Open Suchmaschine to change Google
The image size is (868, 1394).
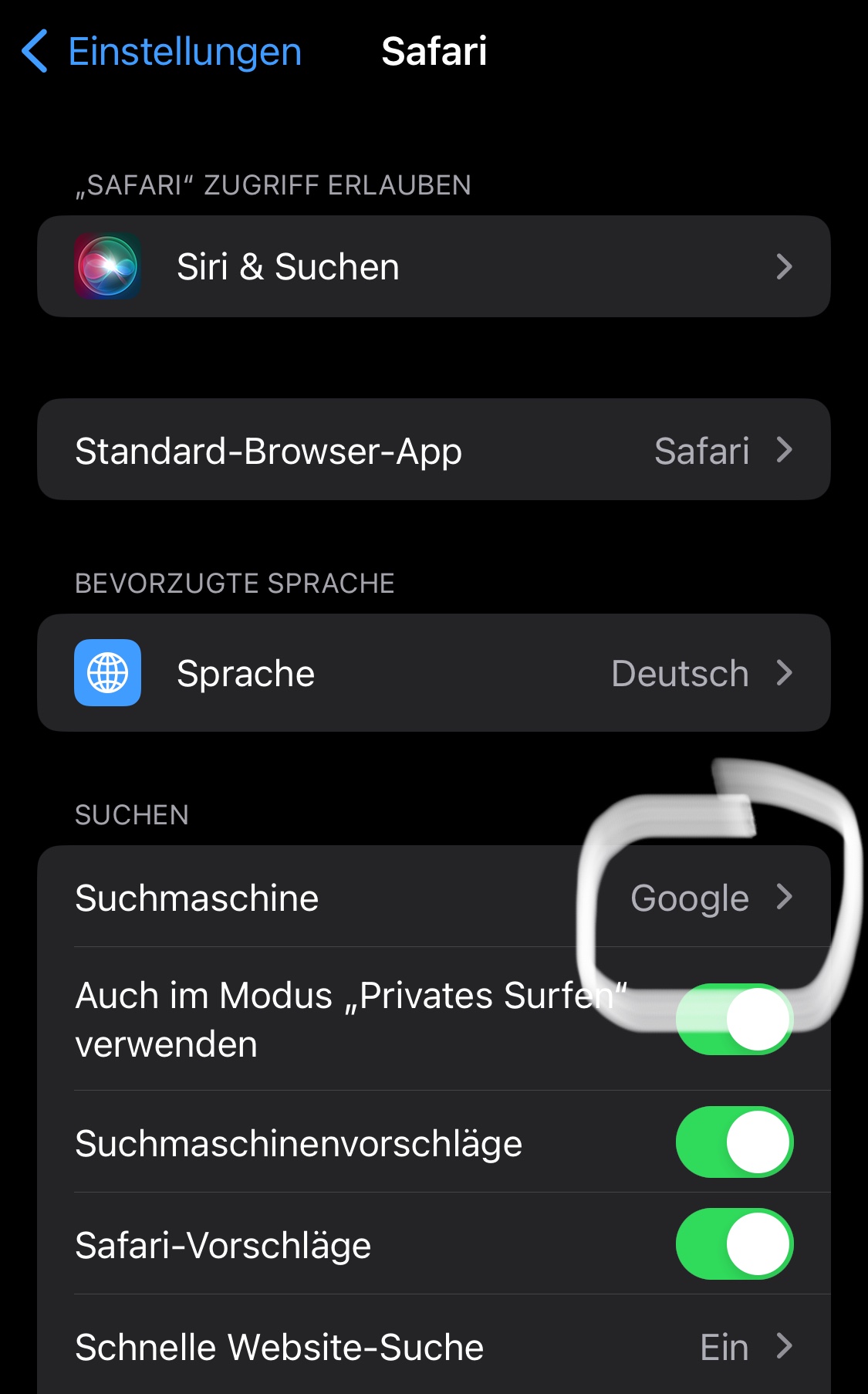(434, 898)
